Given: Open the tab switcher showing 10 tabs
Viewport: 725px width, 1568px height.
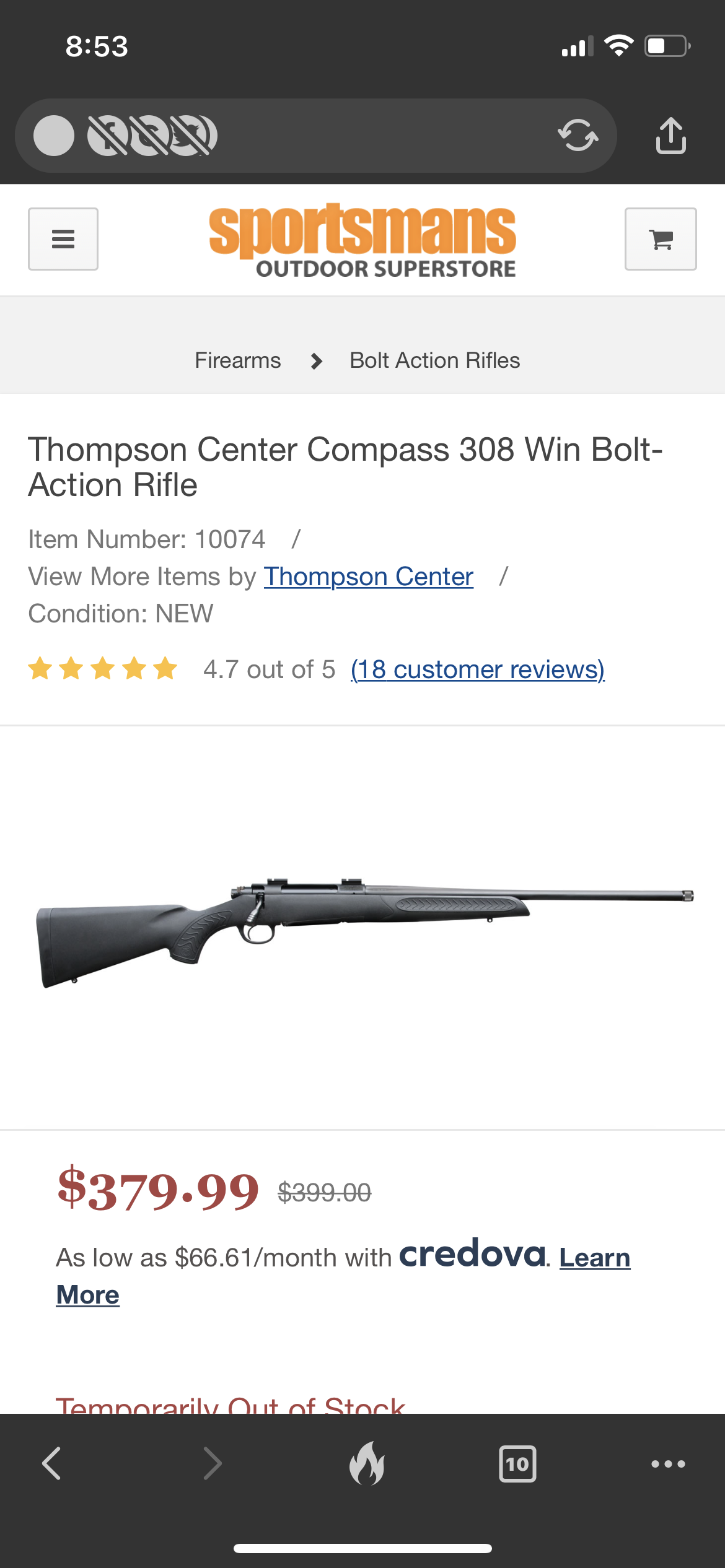Looking at the screenshot, I should pyautogui.click(x=517, y=1464).
